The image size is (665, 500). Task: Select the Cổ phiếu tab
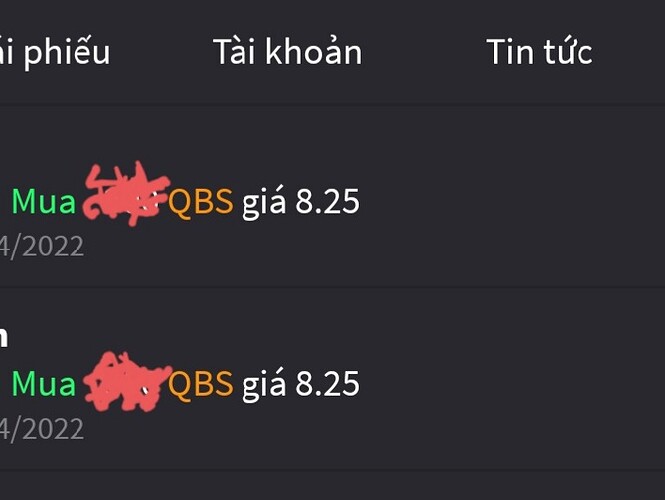click(55, 52)
